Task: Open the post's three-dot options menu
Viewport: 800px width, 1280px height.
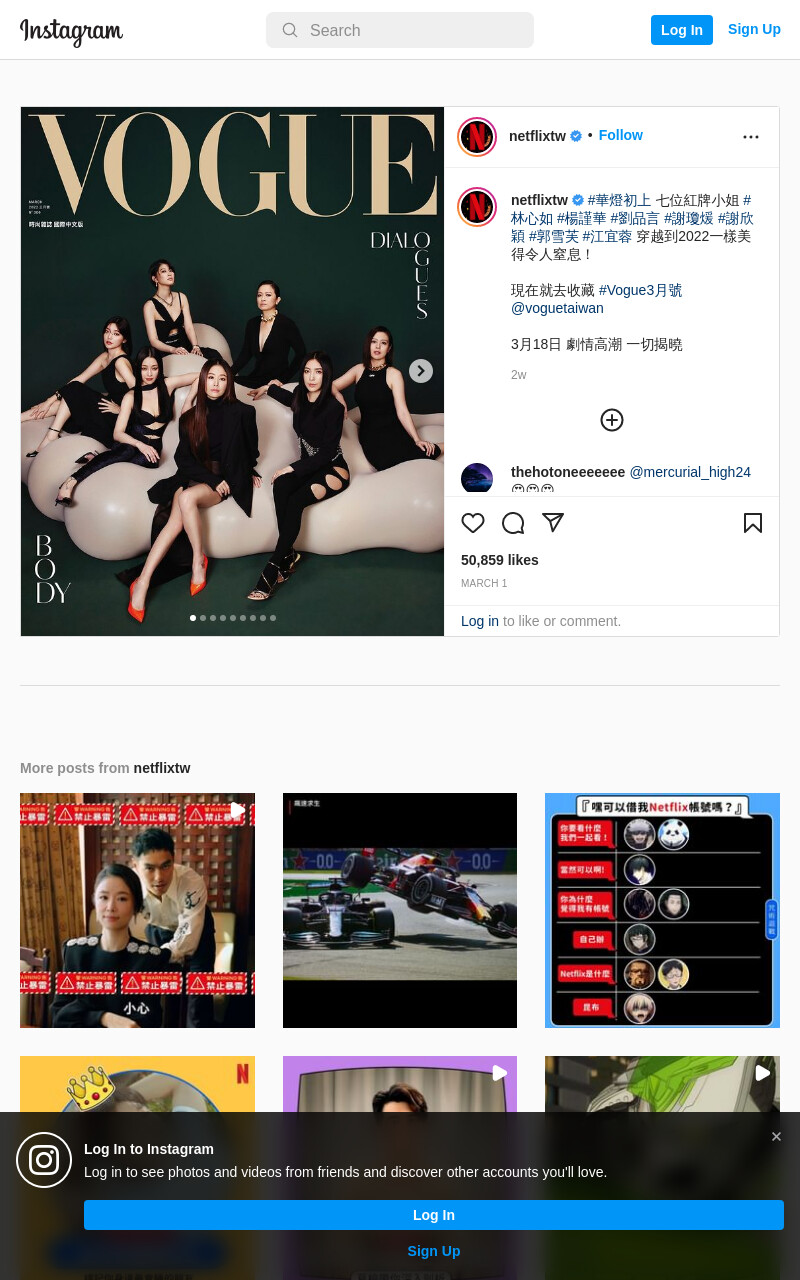Action: 751,137
